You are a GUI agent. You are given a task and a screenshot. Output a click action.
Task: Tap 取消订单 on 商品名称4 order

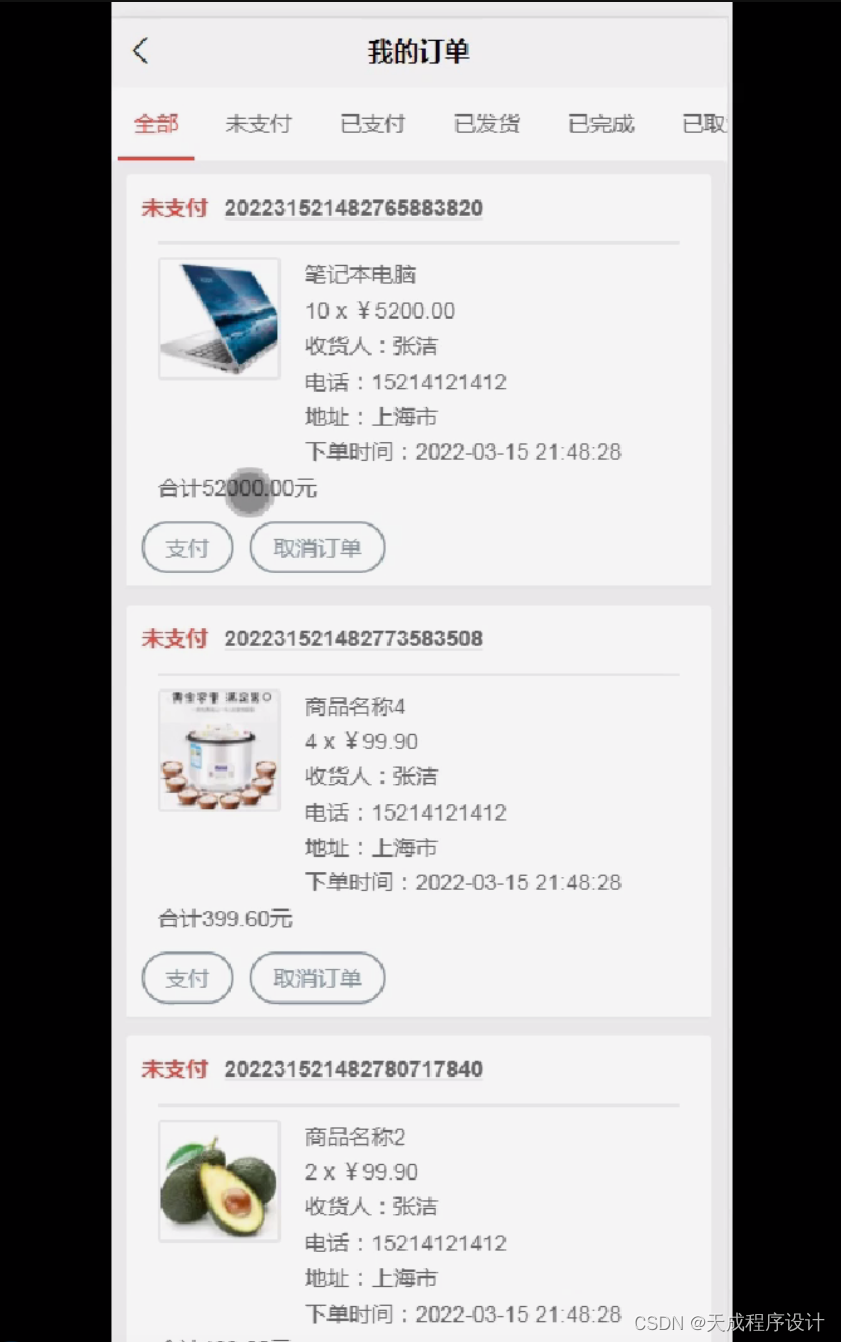(317, 978)
